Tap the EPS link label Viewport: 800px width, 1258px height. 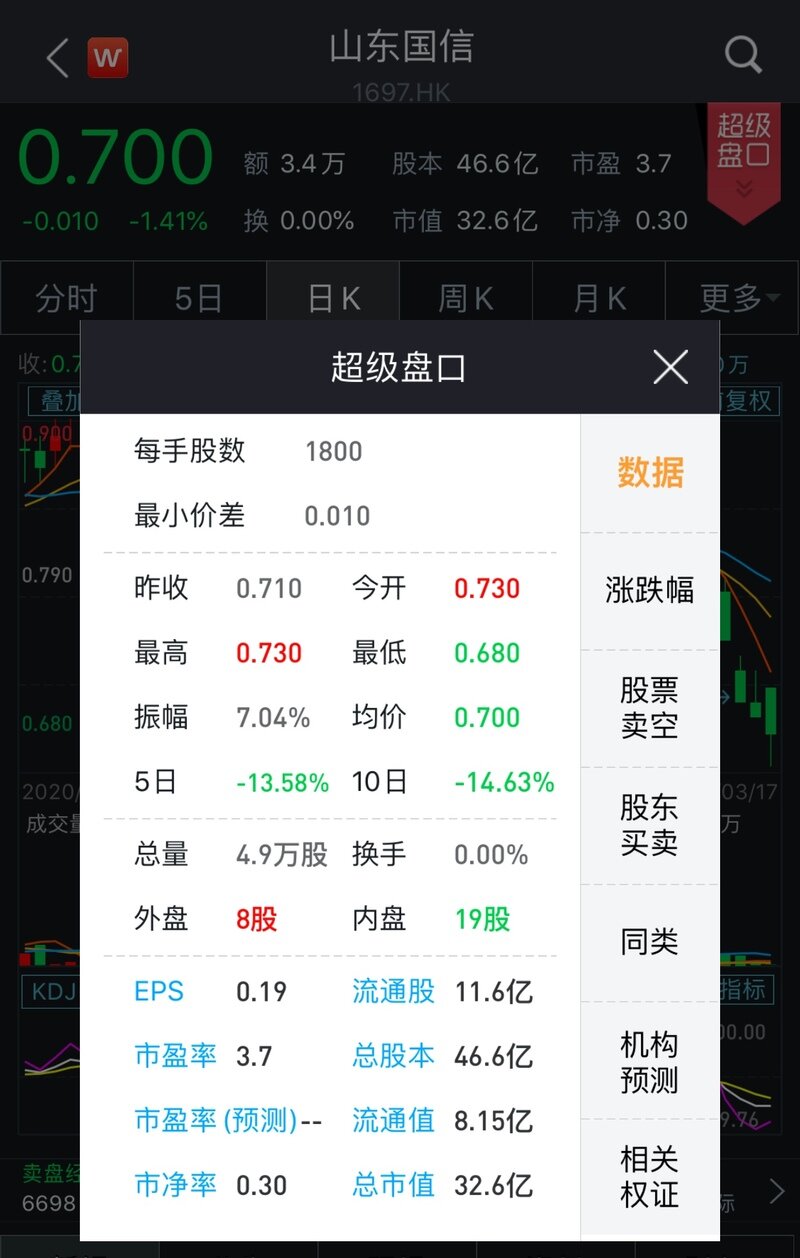click(159, 991)
